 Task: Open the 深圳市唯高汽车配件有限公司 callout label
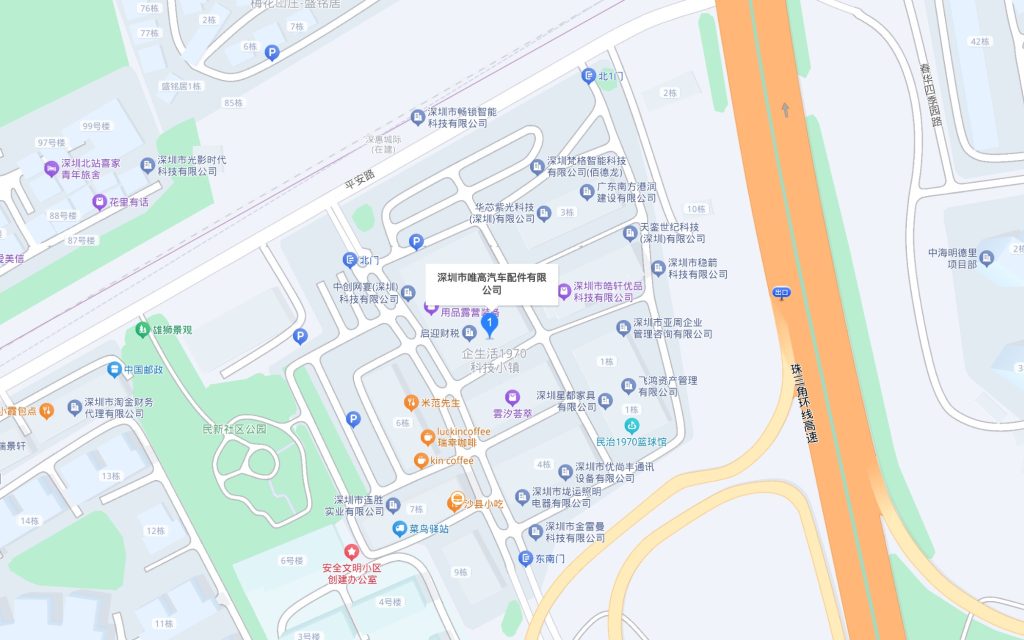click(x=492, y=283)
